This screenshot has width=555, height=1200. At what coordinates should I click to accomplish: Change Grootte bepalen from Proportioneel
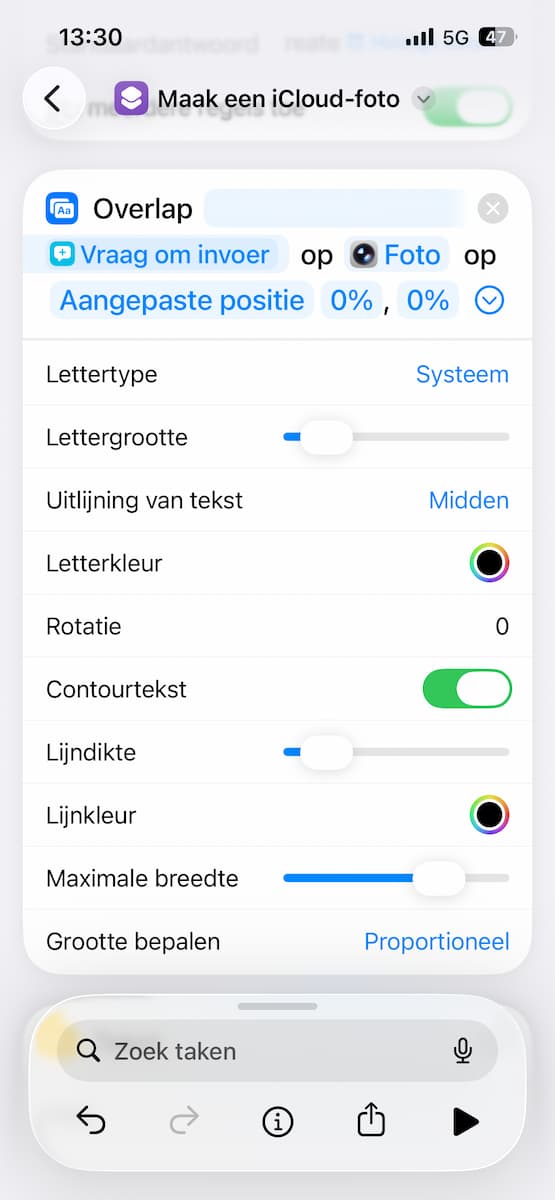click(437, 941)
